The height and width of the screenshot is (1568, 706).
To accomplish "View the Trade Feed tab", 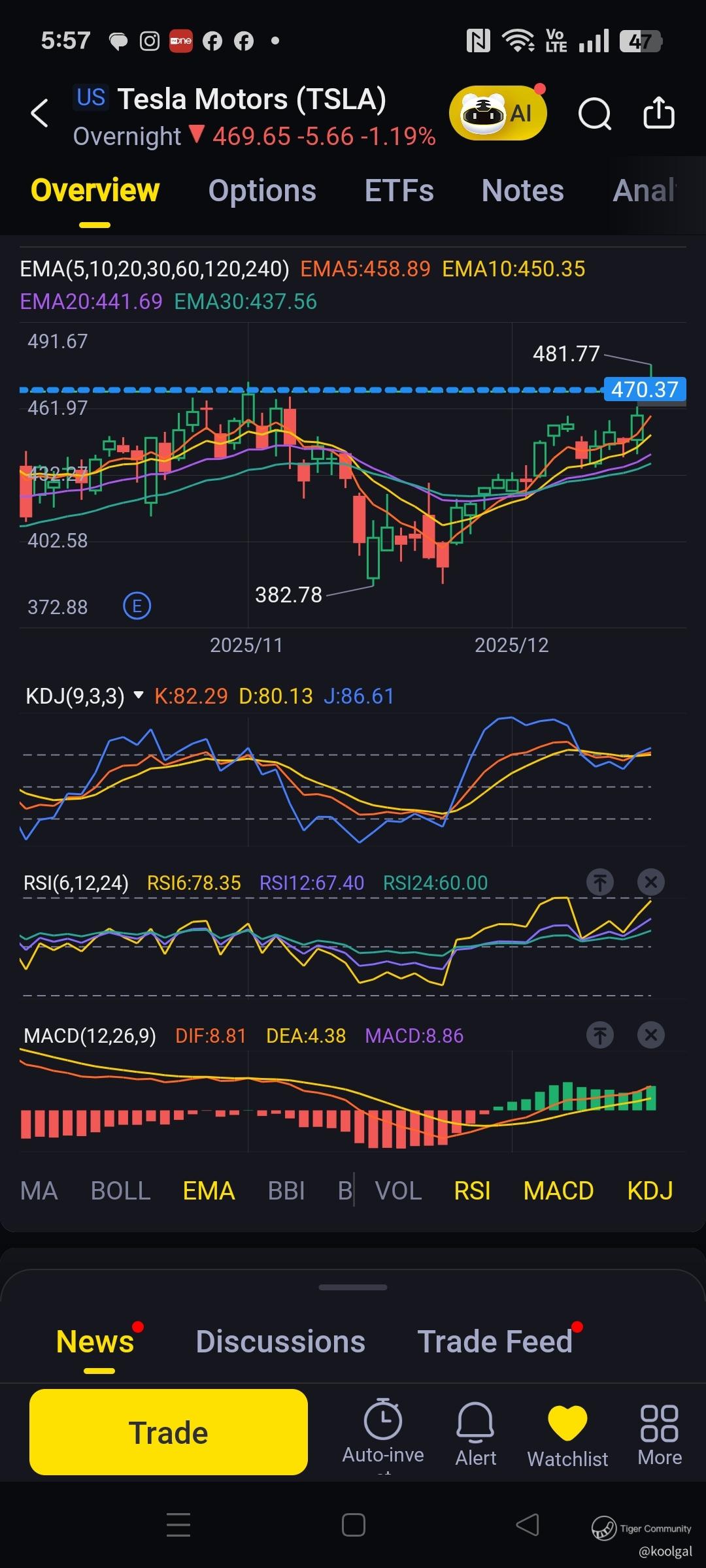I will click(495, 1342).
